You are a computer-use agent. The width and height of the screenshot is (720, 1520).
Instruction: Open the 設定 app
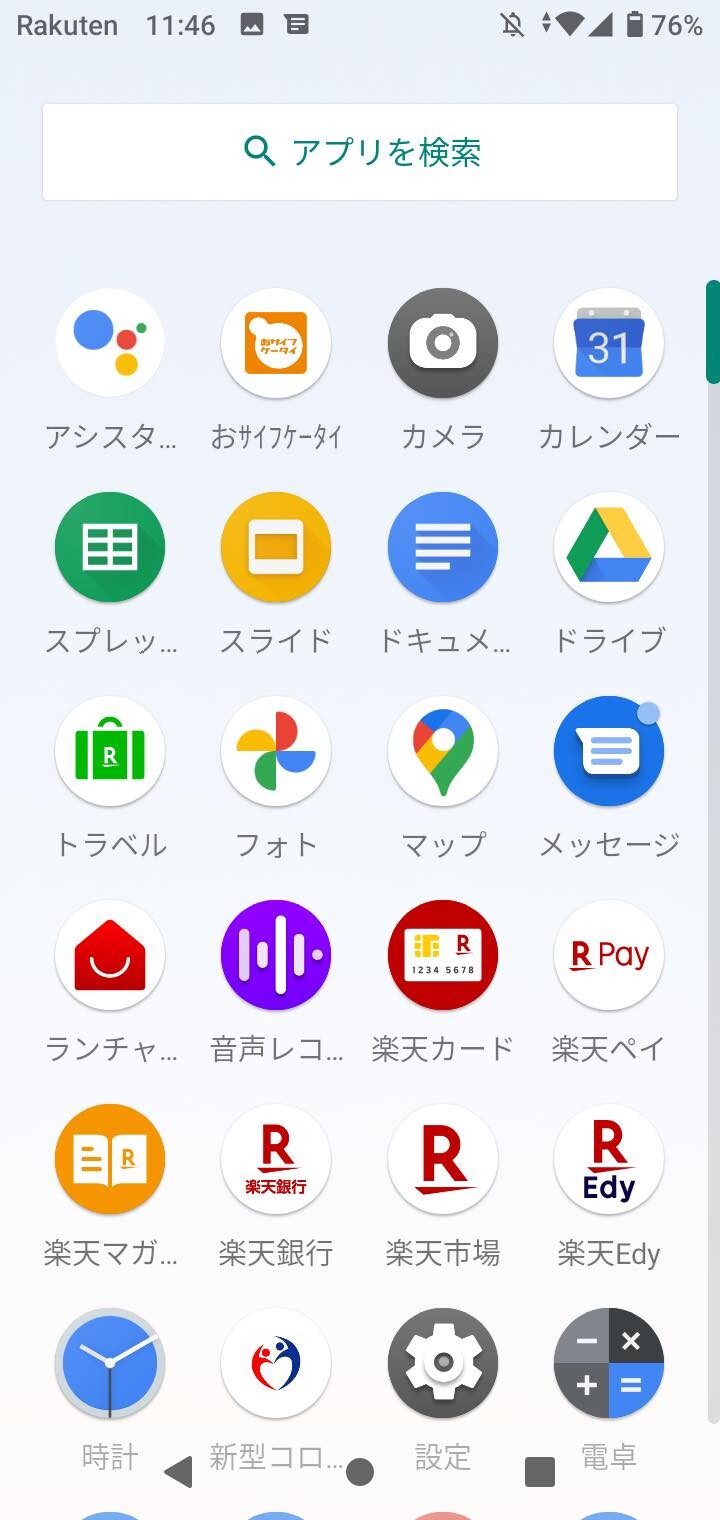point(443,1363)
